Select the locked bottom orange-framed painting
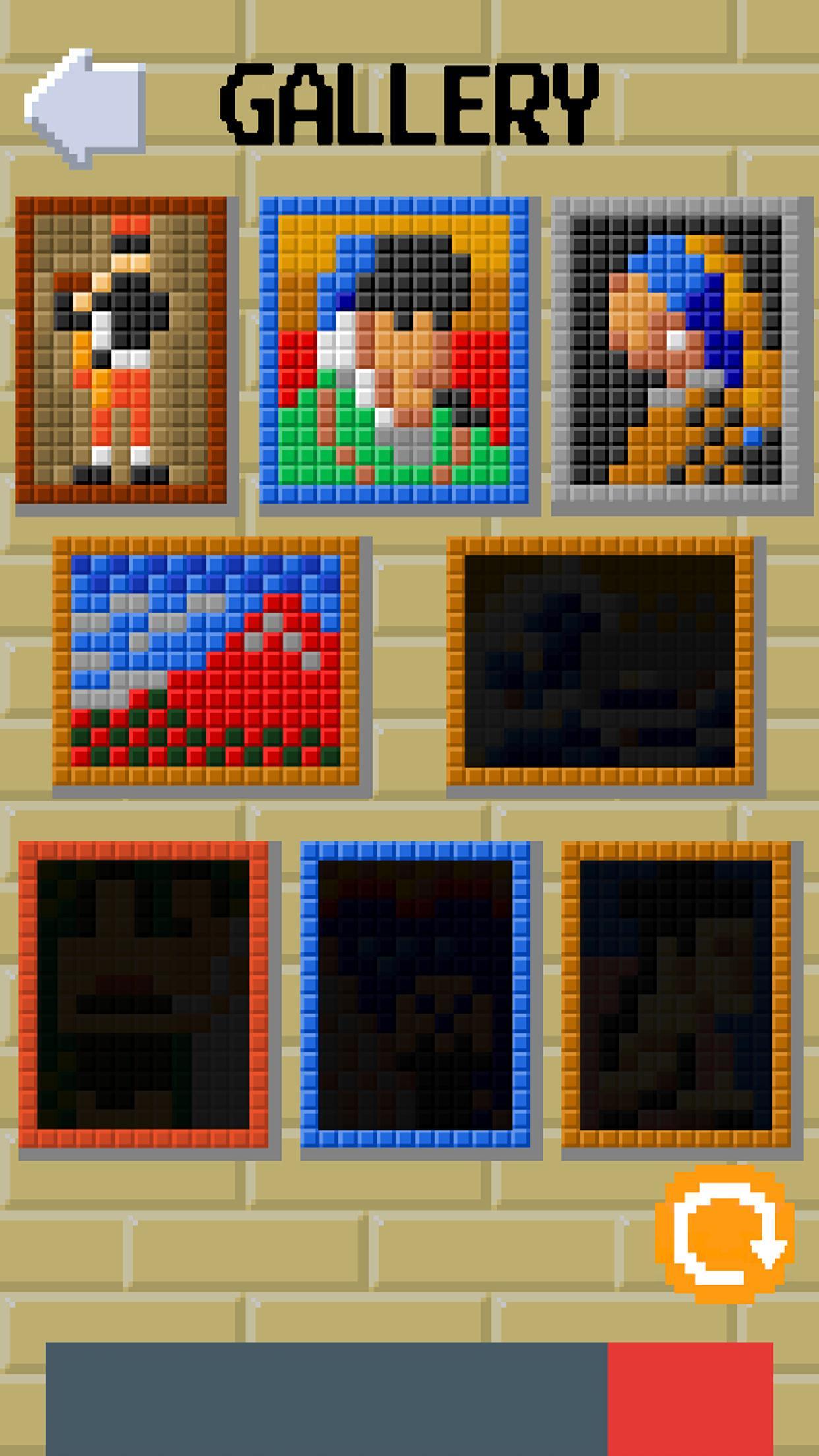Viewport: 819px width, 1456px height. (x=676, y=994)
